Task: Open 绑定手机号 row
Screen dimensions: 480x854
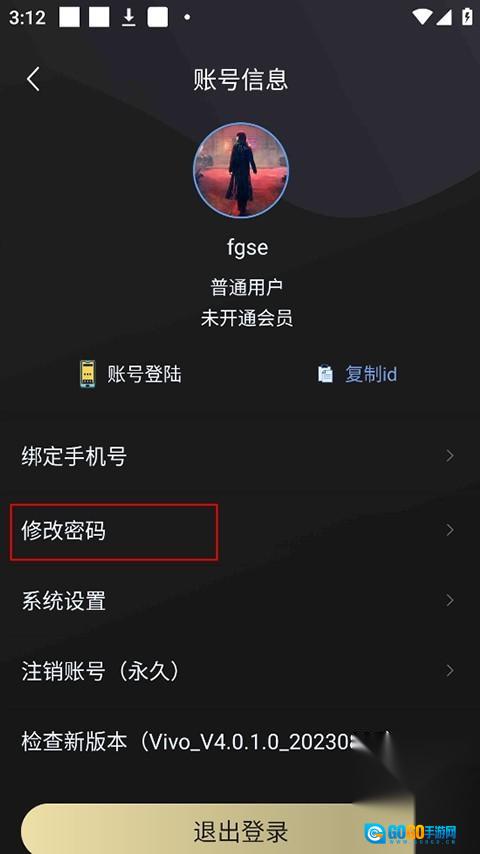Action: coord(240,456)
